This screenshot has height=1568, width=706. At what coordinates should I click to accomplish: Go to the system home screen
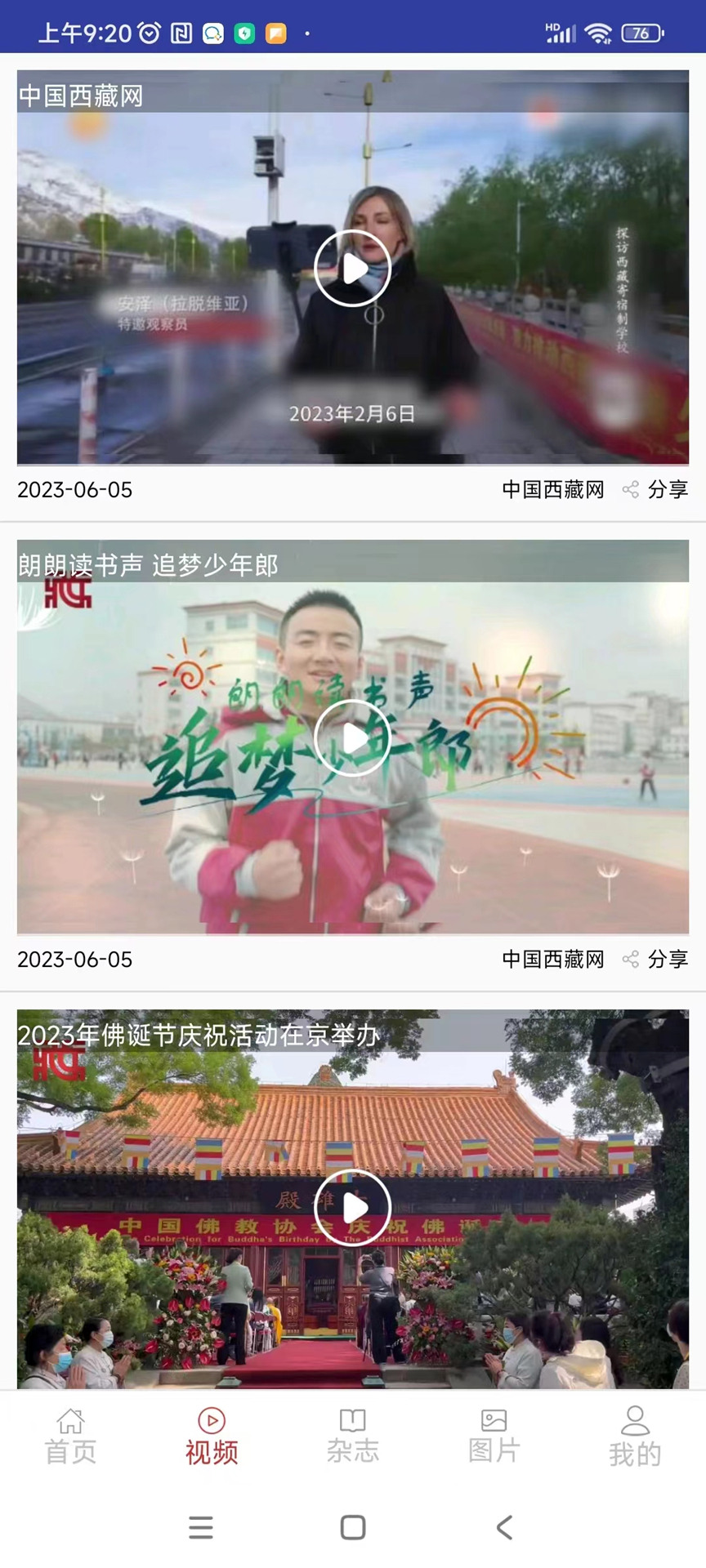(353, 1527)
